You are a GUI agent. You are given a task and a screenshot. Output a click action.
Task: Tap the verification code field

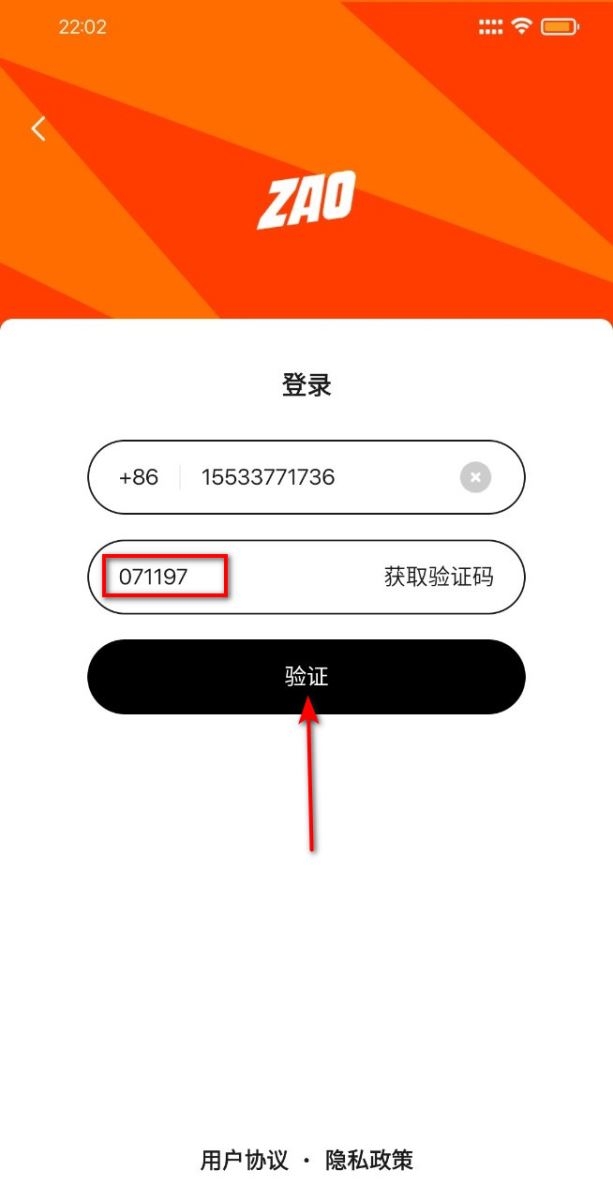coord(230,577)
